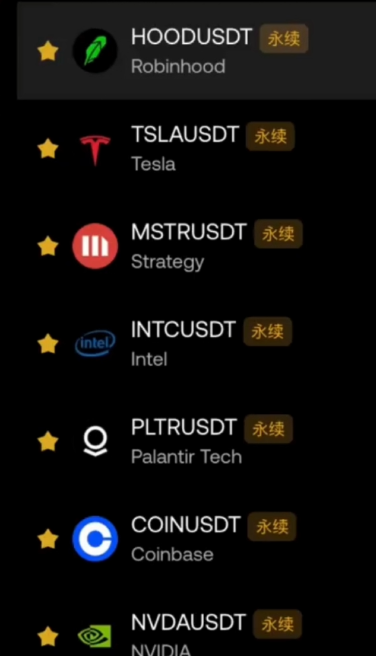This screenshot has height=656, width=376.
Task: Select the NVDAUSDT NVIDIA row
Action: (x=197, y=622)
